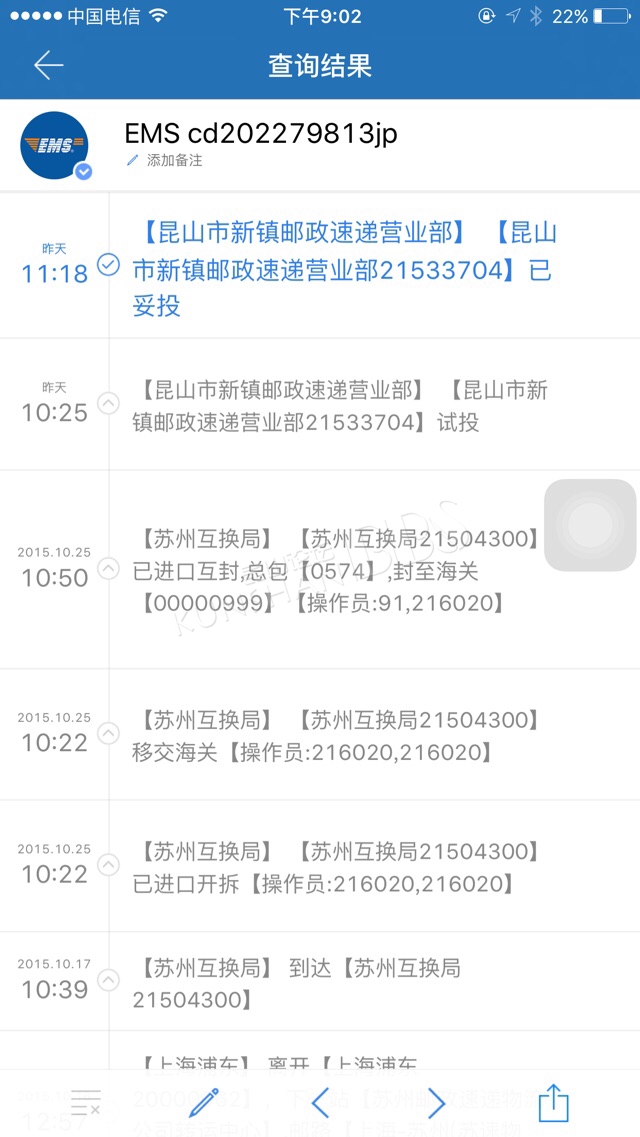Tap the pencil edit icon in bottom toolbar
Viewport: 640px width, 1137px height.
click(204, 1103)
